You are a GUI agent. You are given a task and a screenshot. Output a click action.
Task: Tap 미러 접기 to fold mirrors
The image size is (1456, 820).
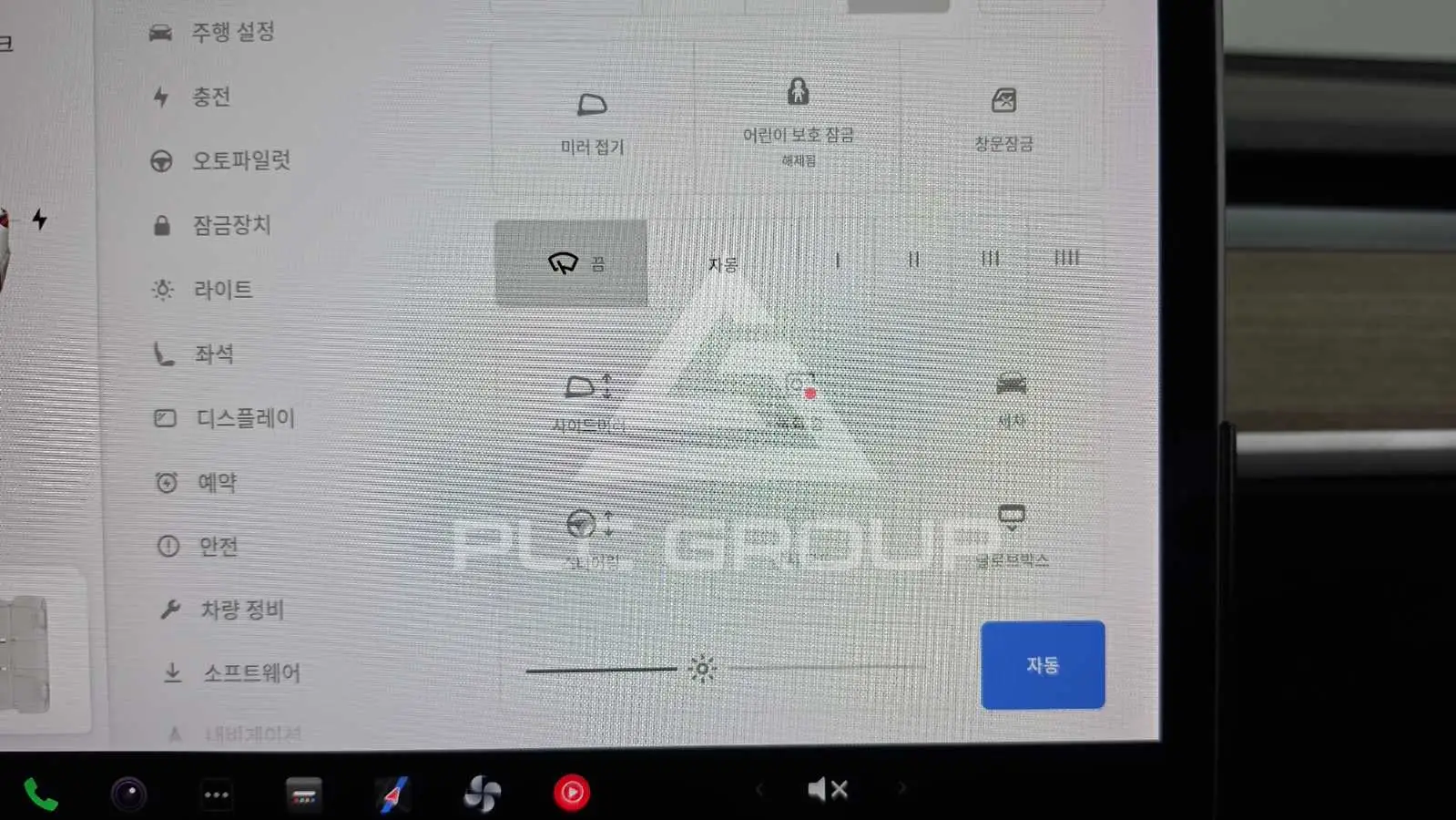pyautogui.click(x=592, y=123)
